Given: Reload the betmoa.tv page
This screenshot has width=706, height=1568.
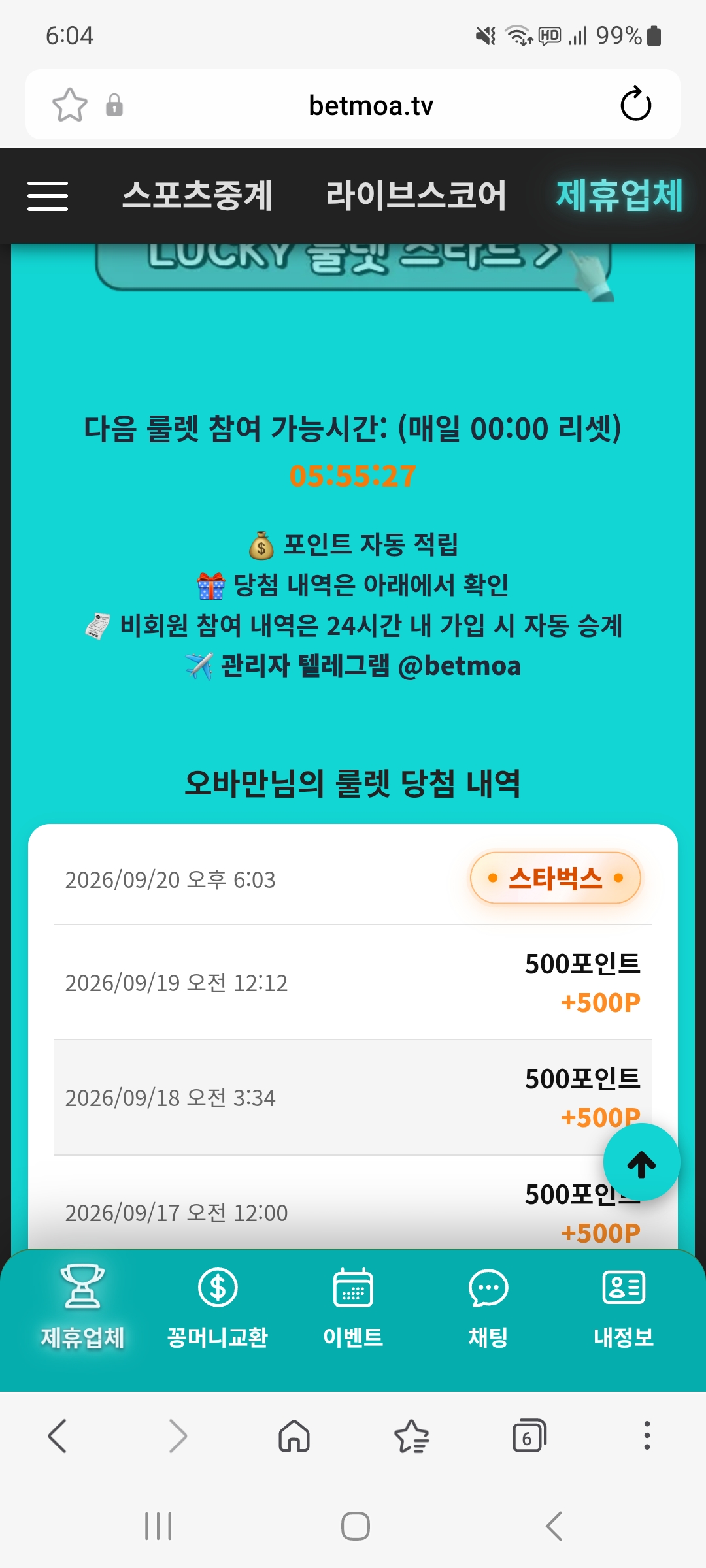Looking at the screenshot, I should 635,105.
